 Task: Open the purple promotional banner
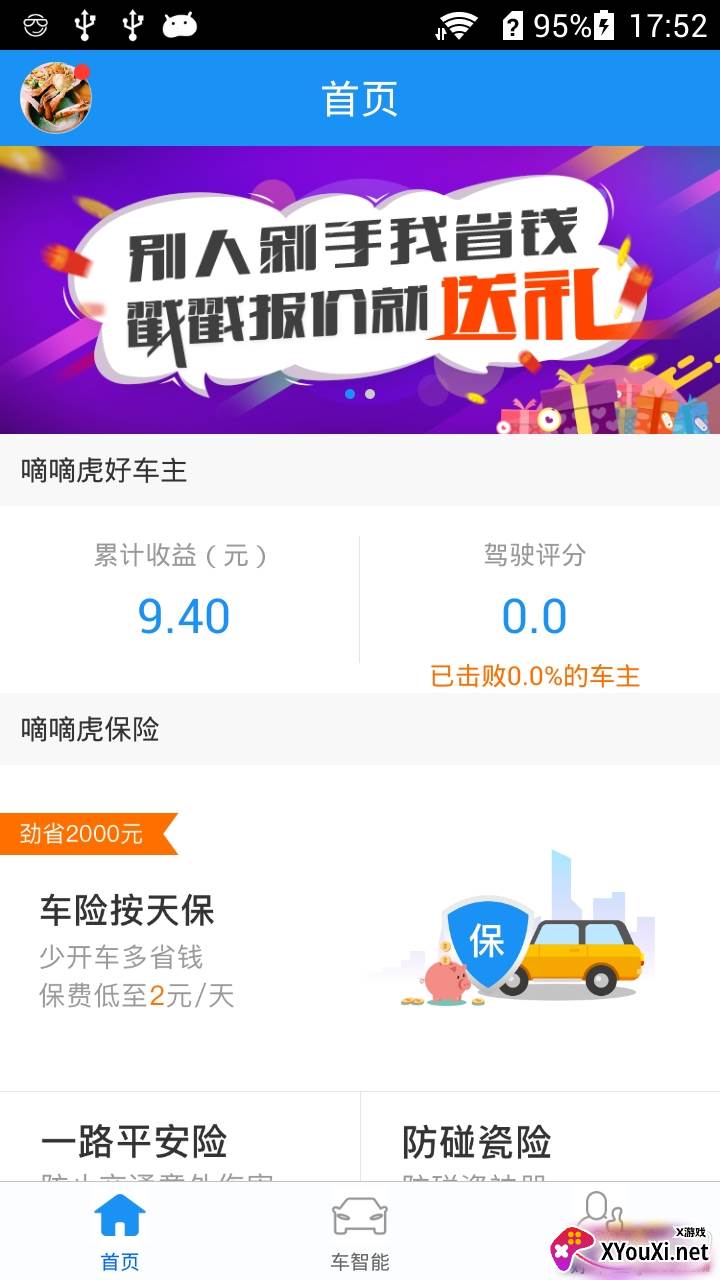click(360, 290)
